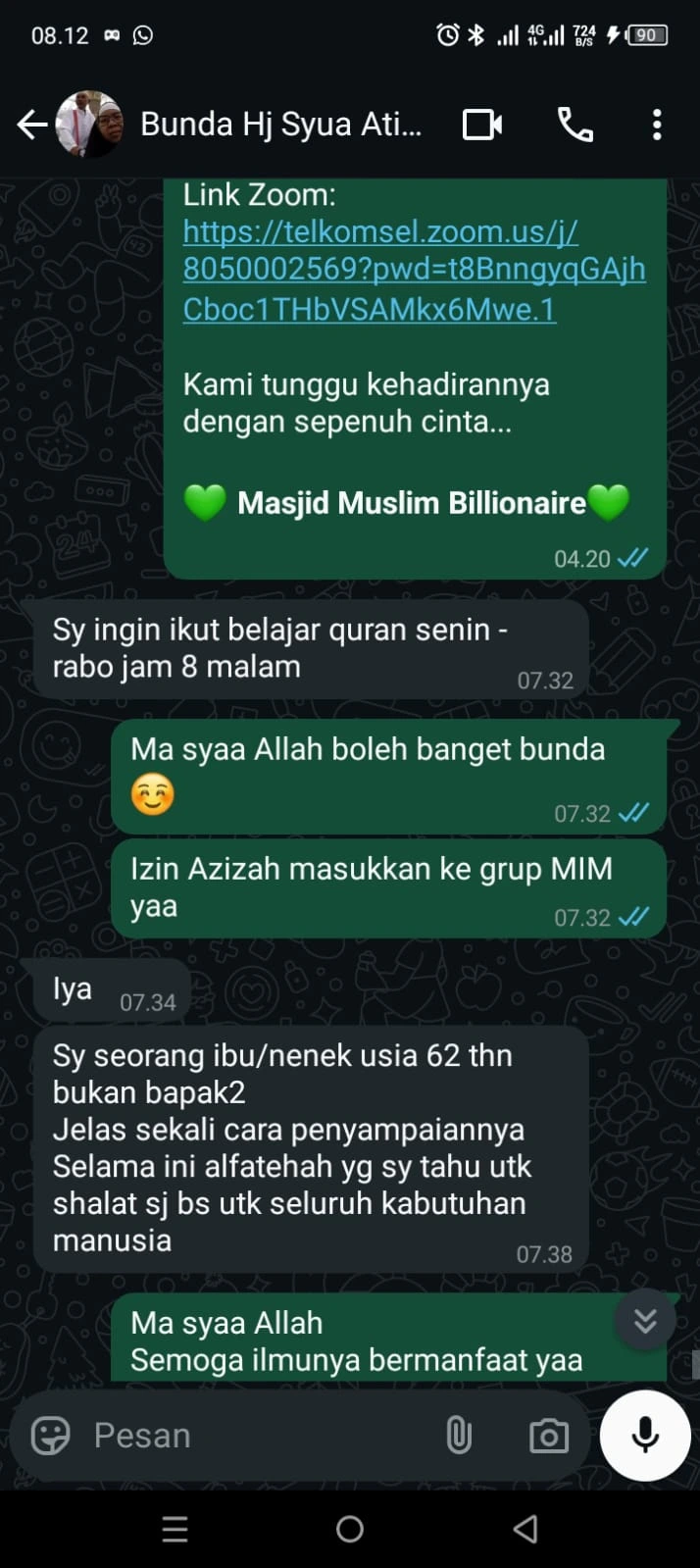This screenshot has width=700, height=1568.
Task: Record a voice message
Action: pyautogui.click(x=644, y=1436)
